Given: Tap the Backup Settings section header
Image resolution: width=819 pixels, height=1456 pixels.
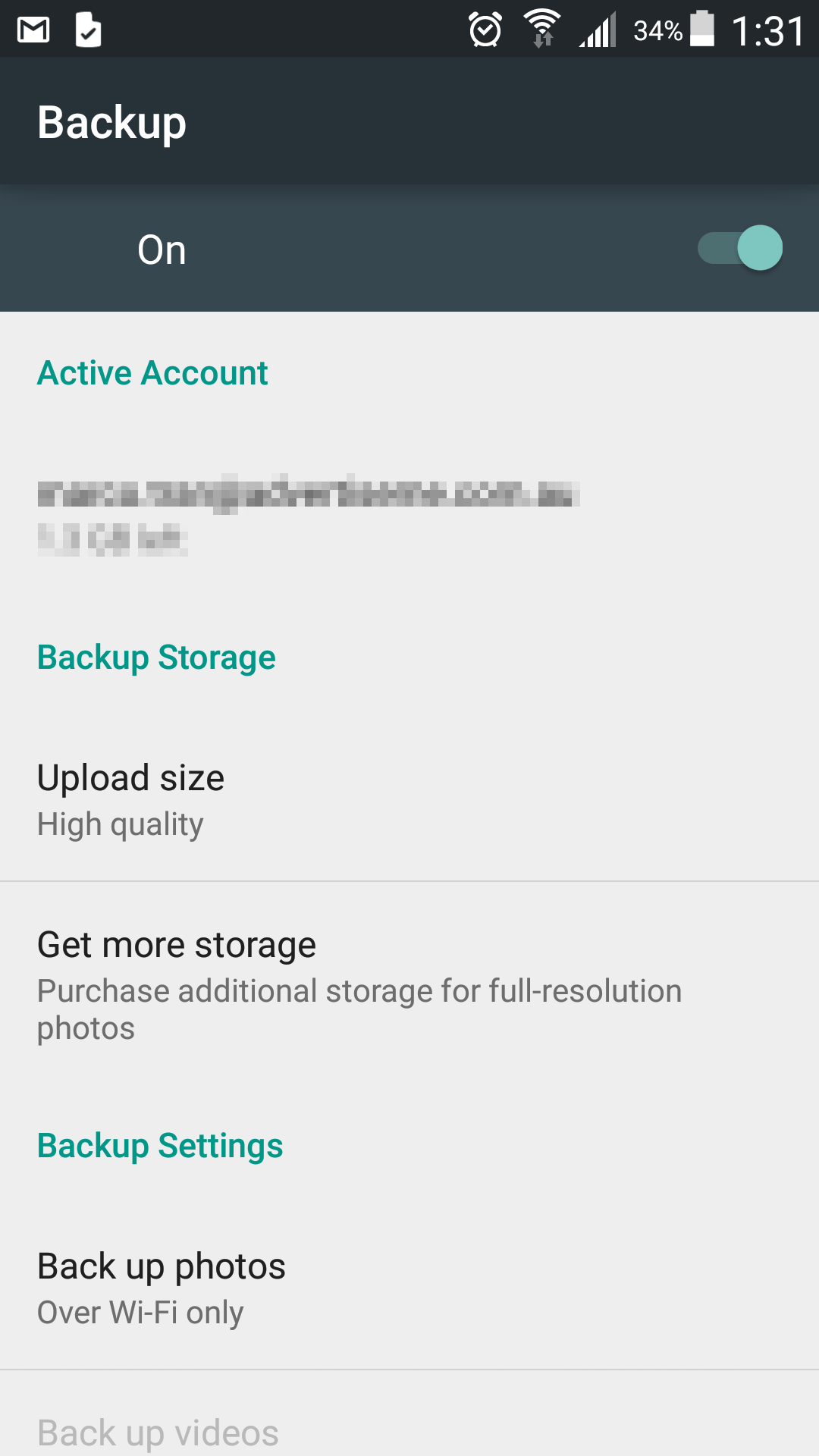Looking at the screenshot, I should point(160,1145).
